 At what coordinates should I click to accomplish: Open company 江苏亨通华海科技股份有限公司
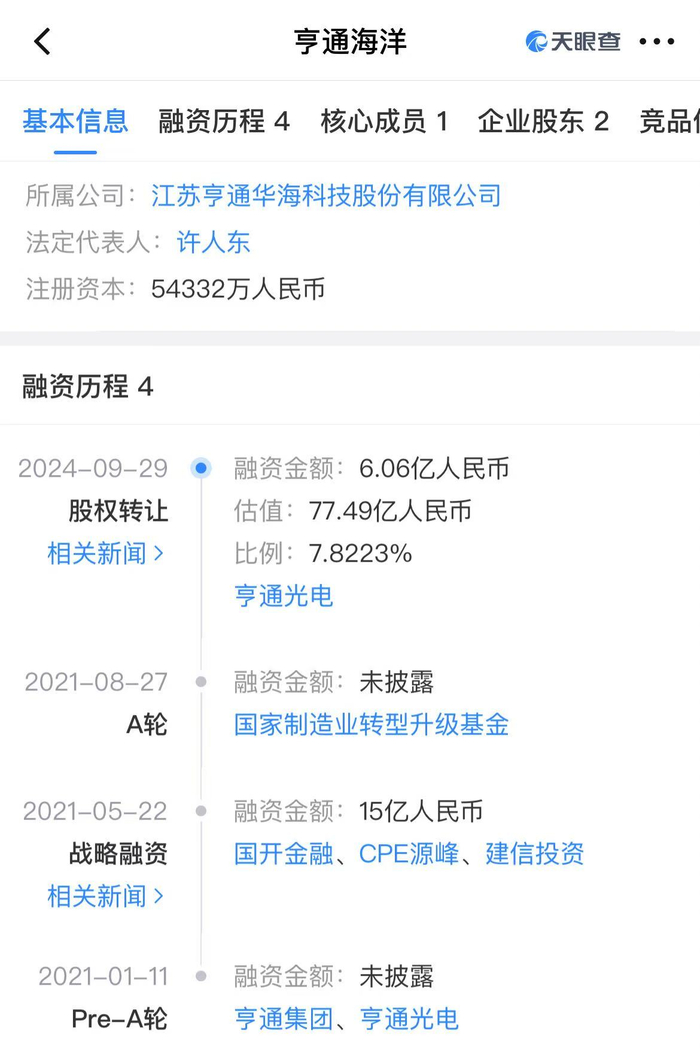(x=326, y=195)
